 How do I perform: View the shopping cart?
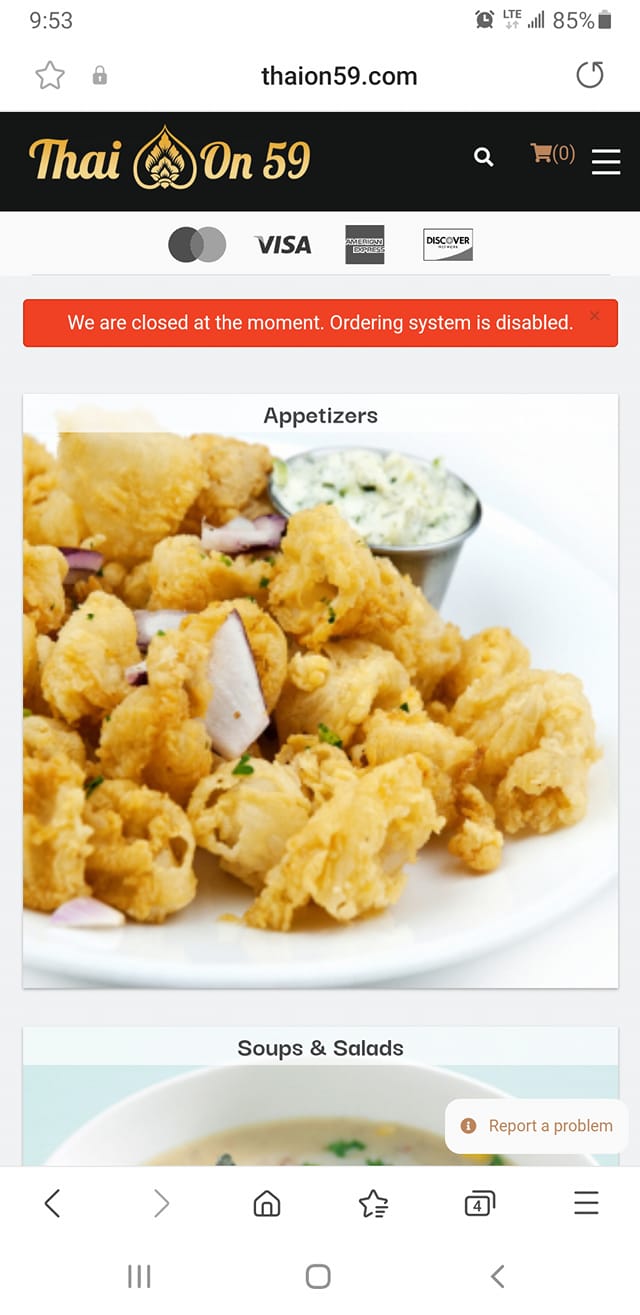(552, 154)
